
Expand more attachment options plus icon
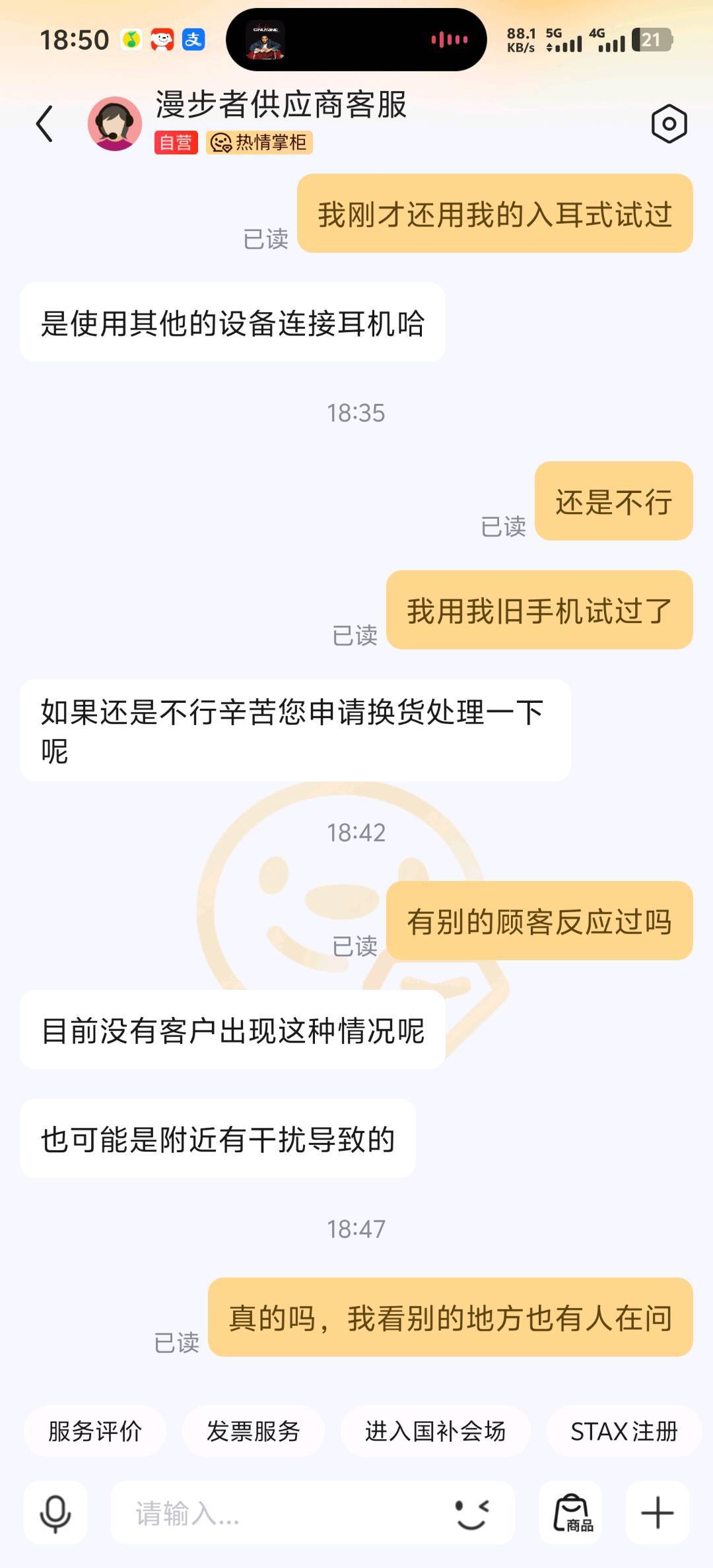pyautogui.click(x=658, y=1513)
